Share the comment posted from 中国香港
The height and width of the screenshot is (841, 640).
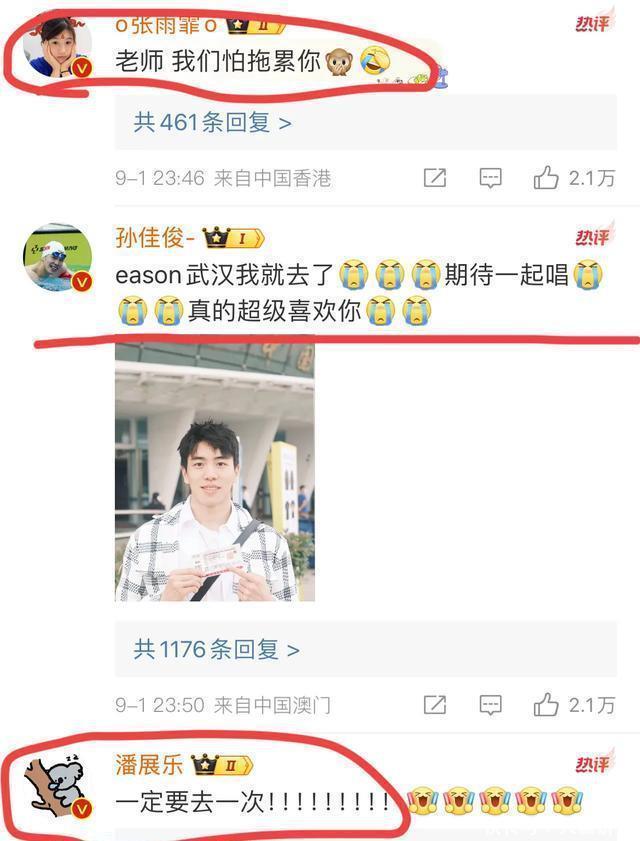tap(434, 178)
